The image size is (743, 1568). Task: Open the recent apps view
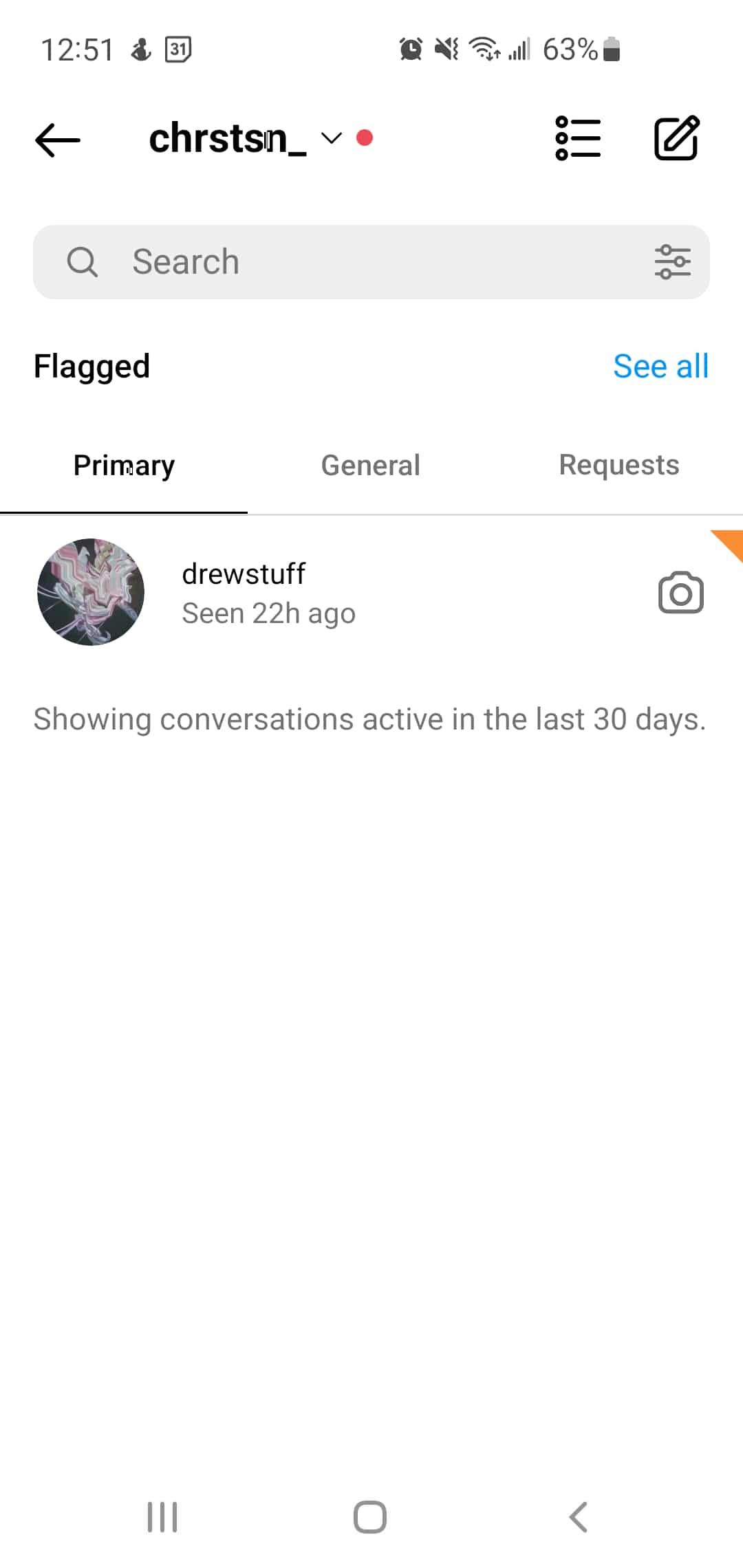tap(162, 1516)
